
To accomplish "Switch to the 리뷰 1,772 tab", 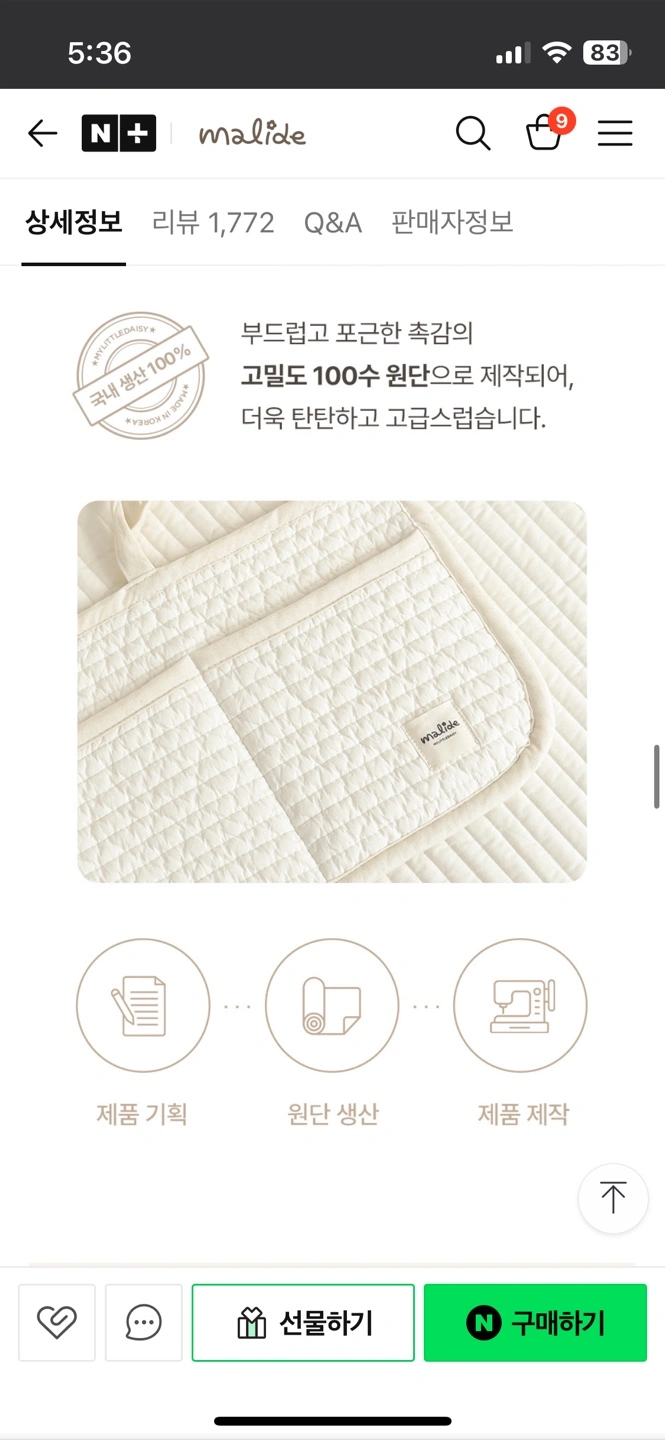I will point(213,222).
